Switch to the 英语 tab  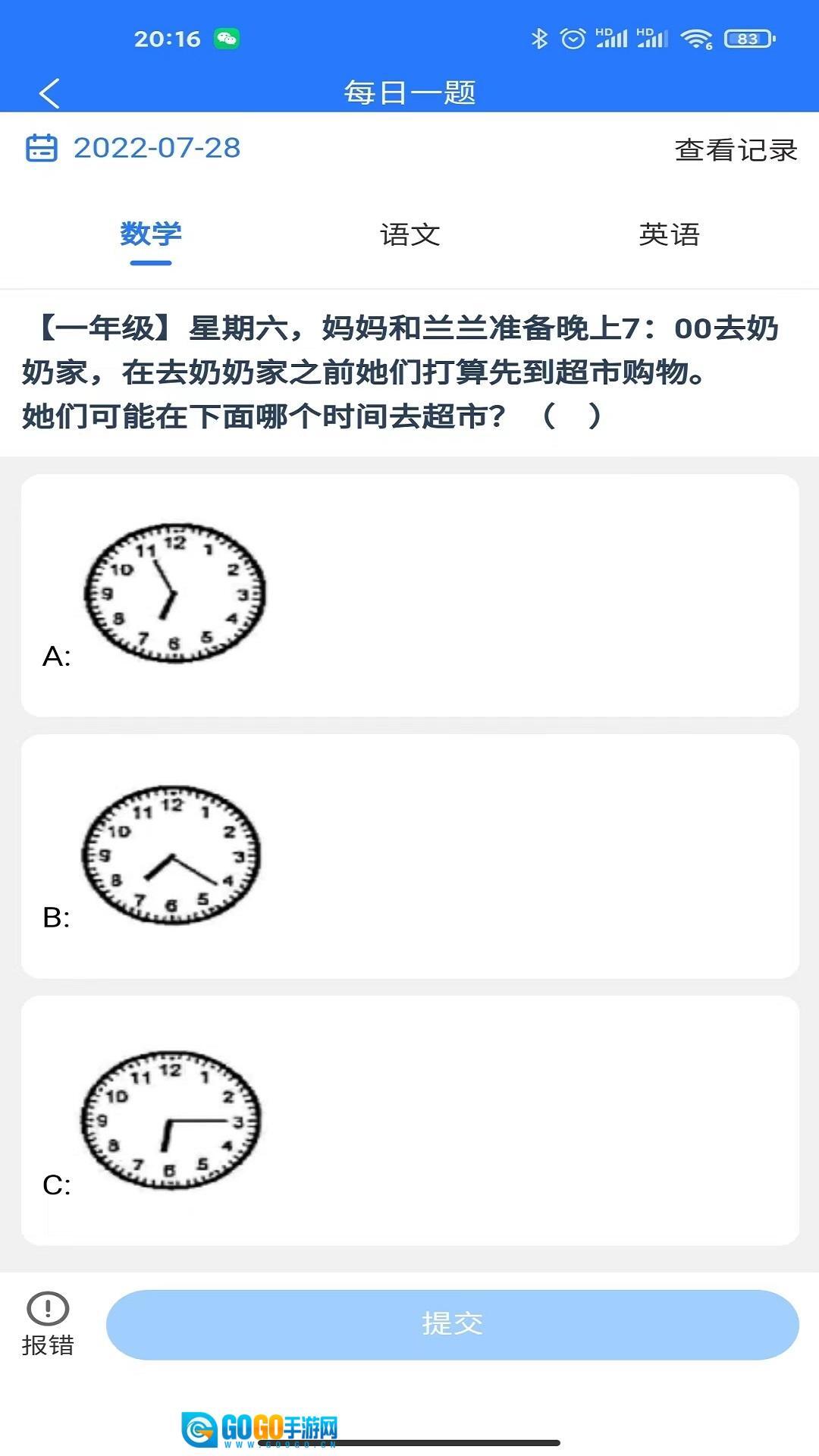coord(669,234)
